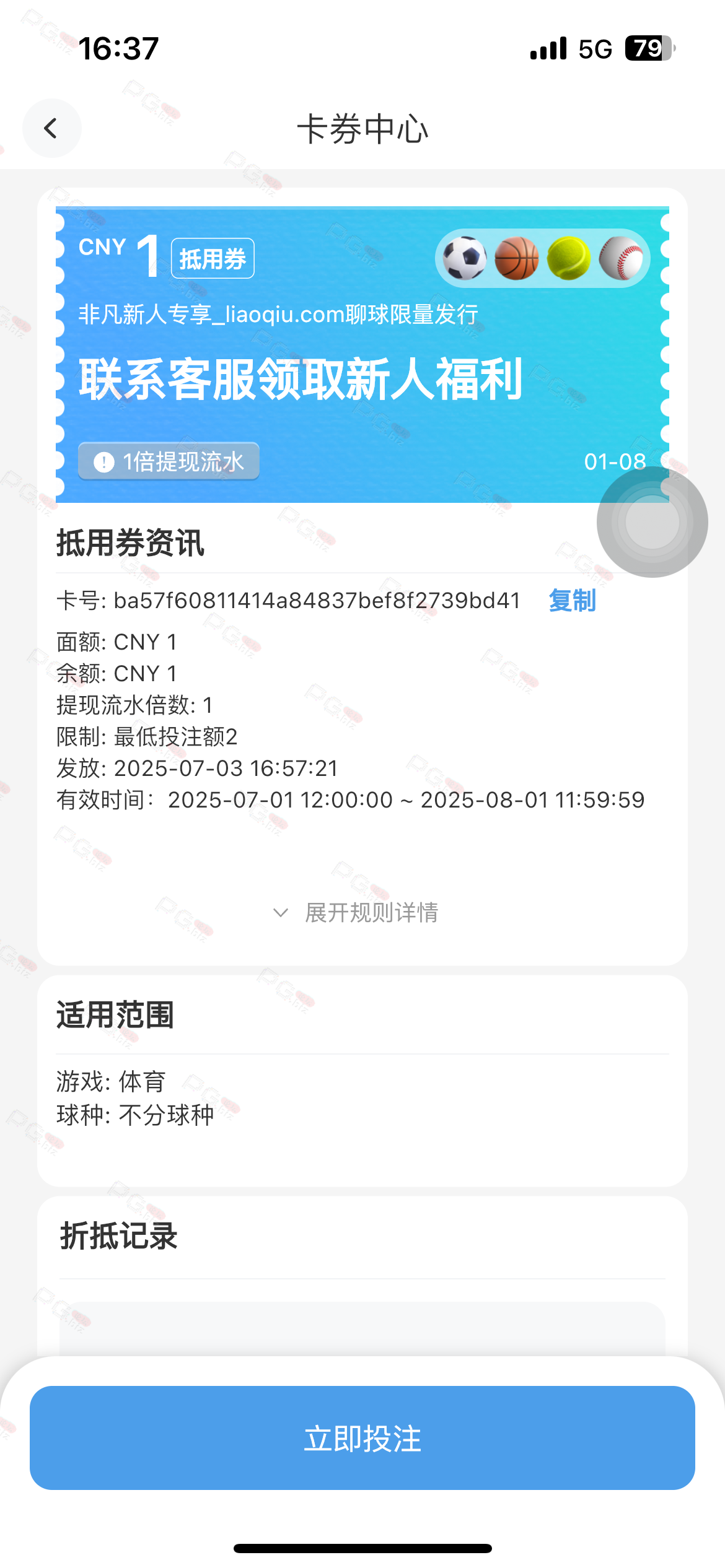Tap the 1倍提现流水 info chip
Viewport: 725px width, 1568px height.
[x=169, y=461]
